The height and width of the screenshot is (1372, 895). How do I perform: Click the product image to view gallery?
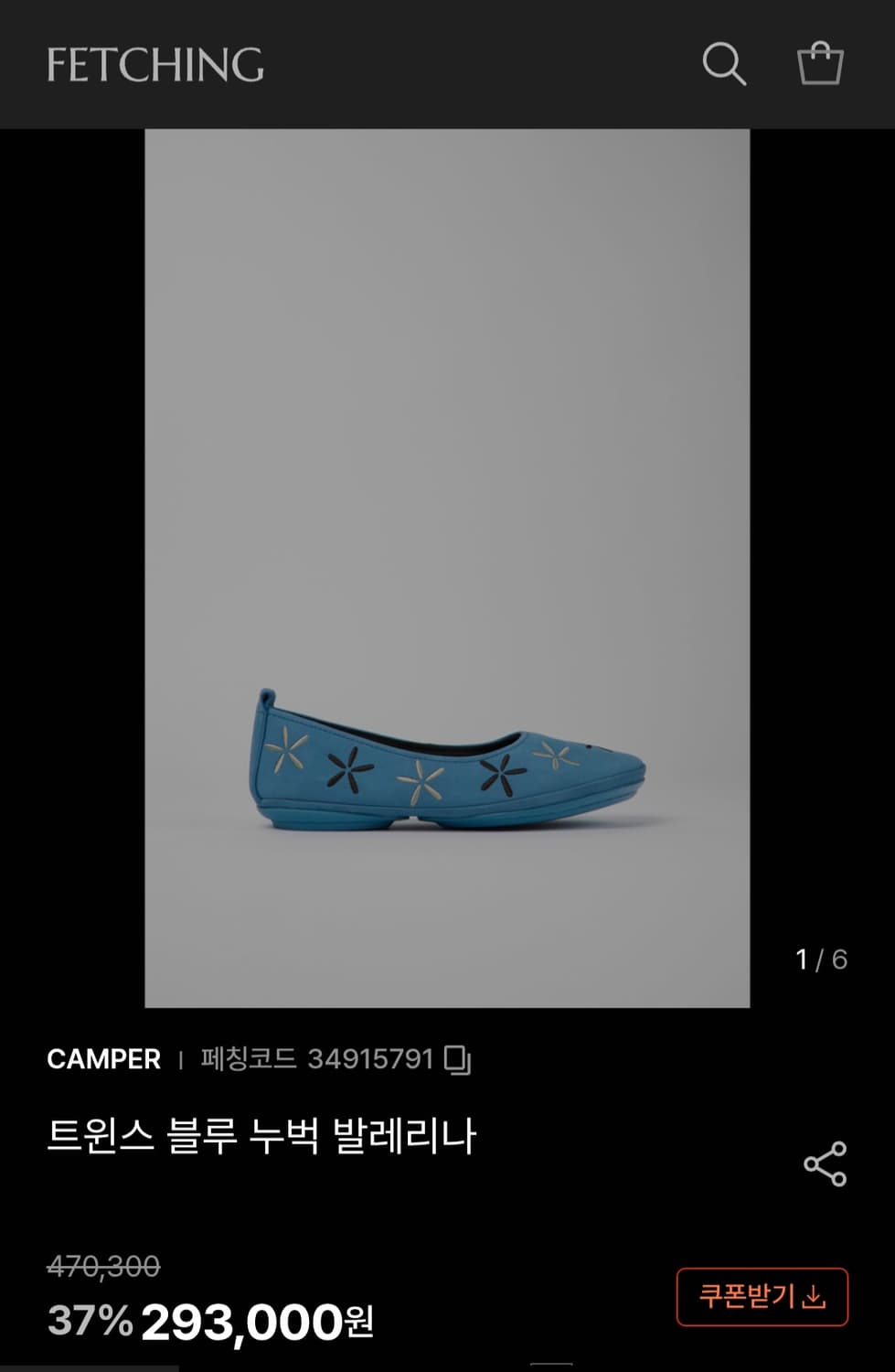click(x=447, y=567)
